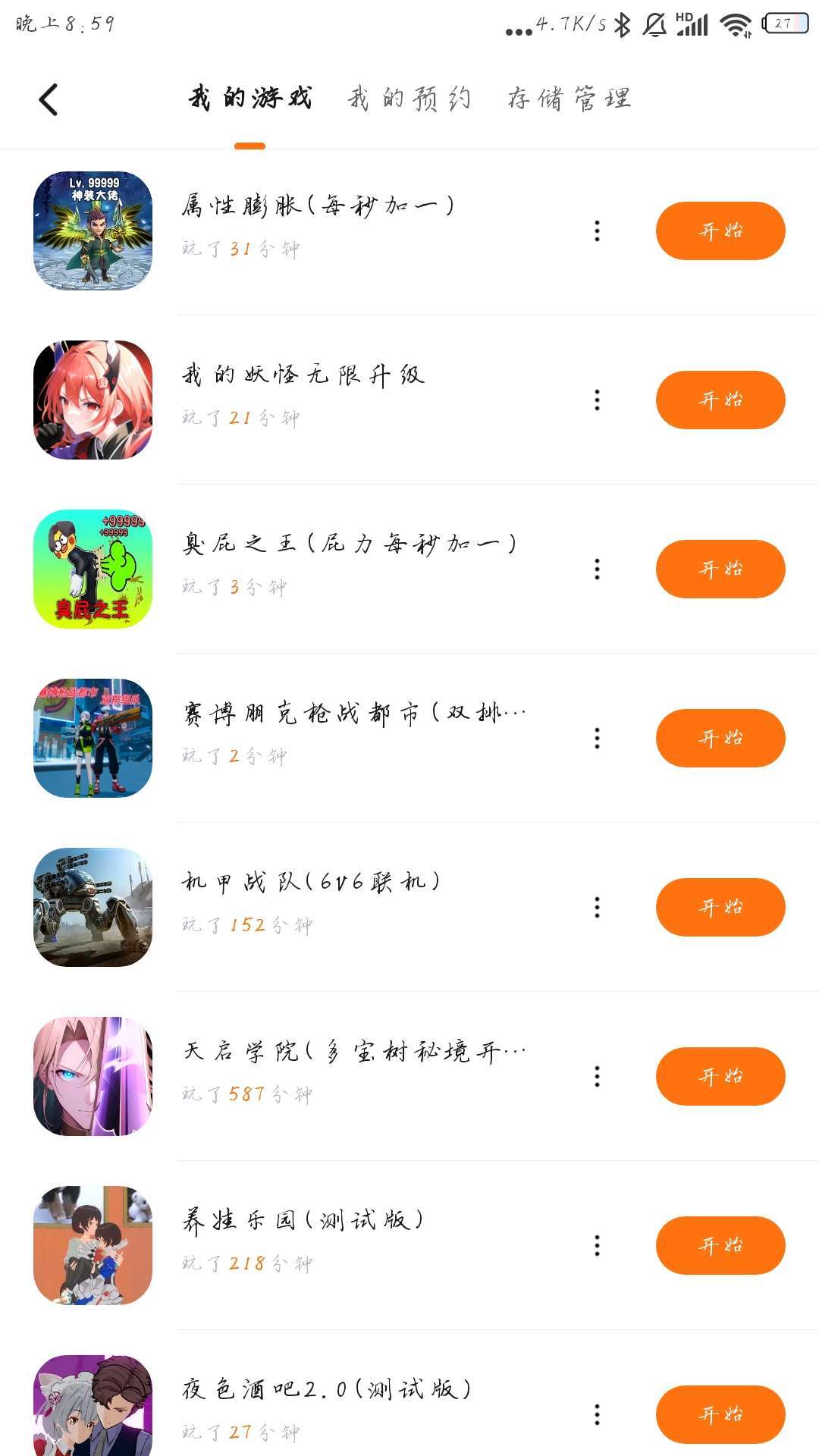Go back using the top-left arrow
The width and height of the screenshot is (819, 1456).
49,99
